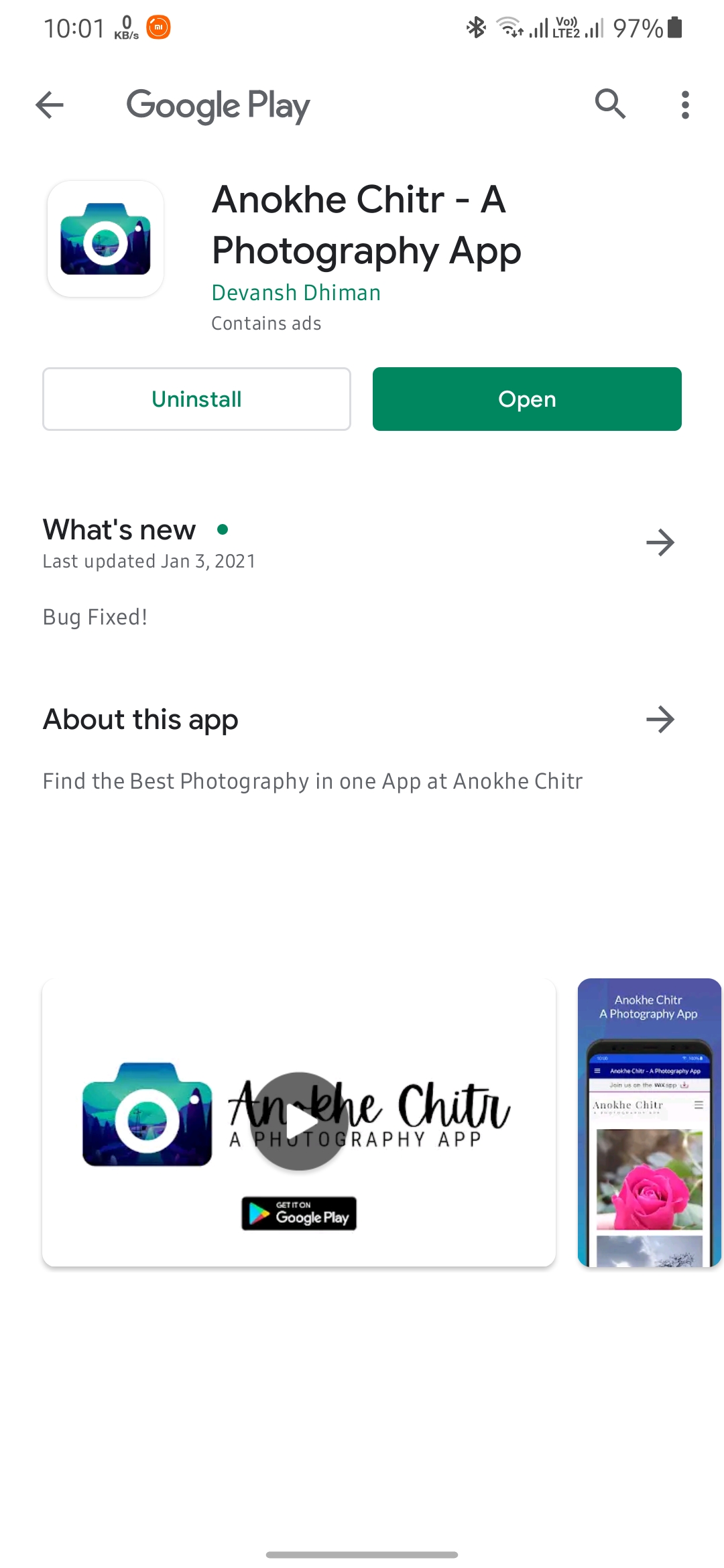Uninstall the Anokhe Chitr app

coord(196,399)
